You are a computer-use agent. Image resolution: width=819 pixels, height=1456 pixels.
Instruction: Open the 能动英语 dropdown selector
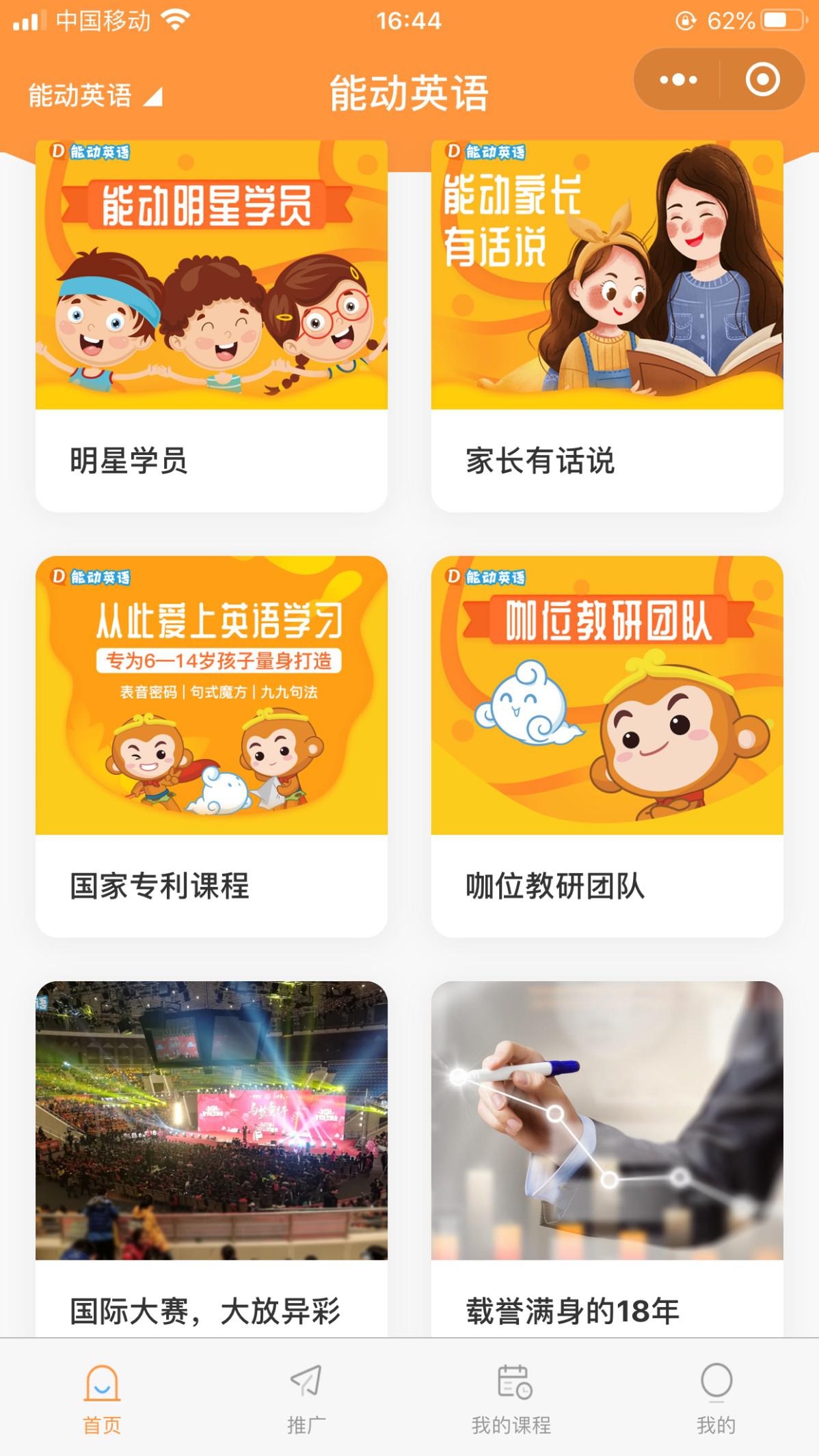(96, 96)
